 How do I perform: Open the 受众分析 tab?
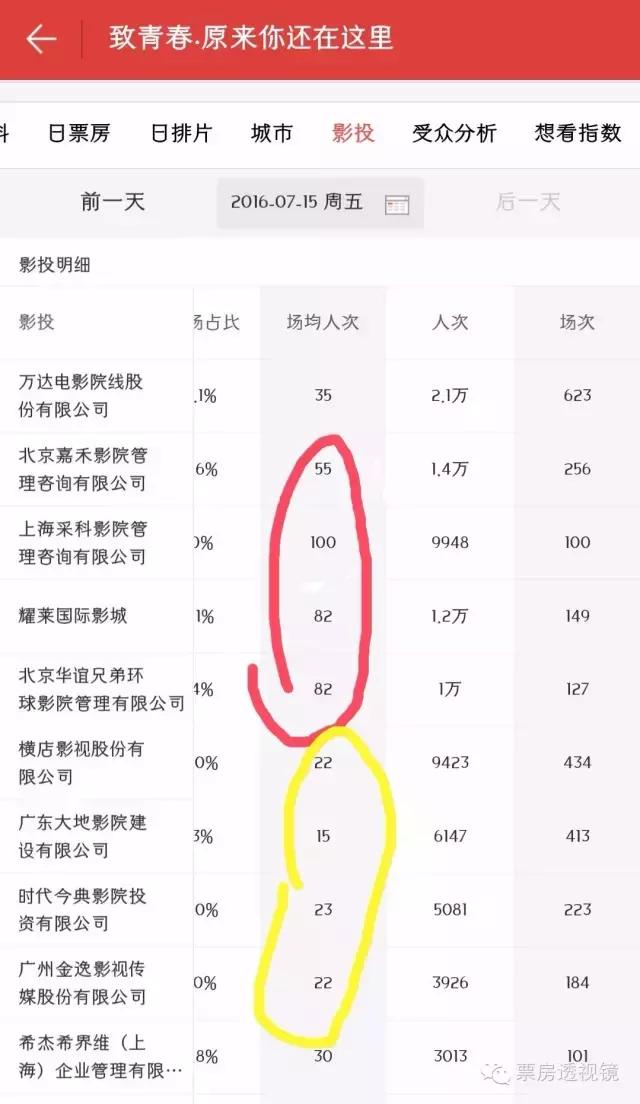[455, 132]
